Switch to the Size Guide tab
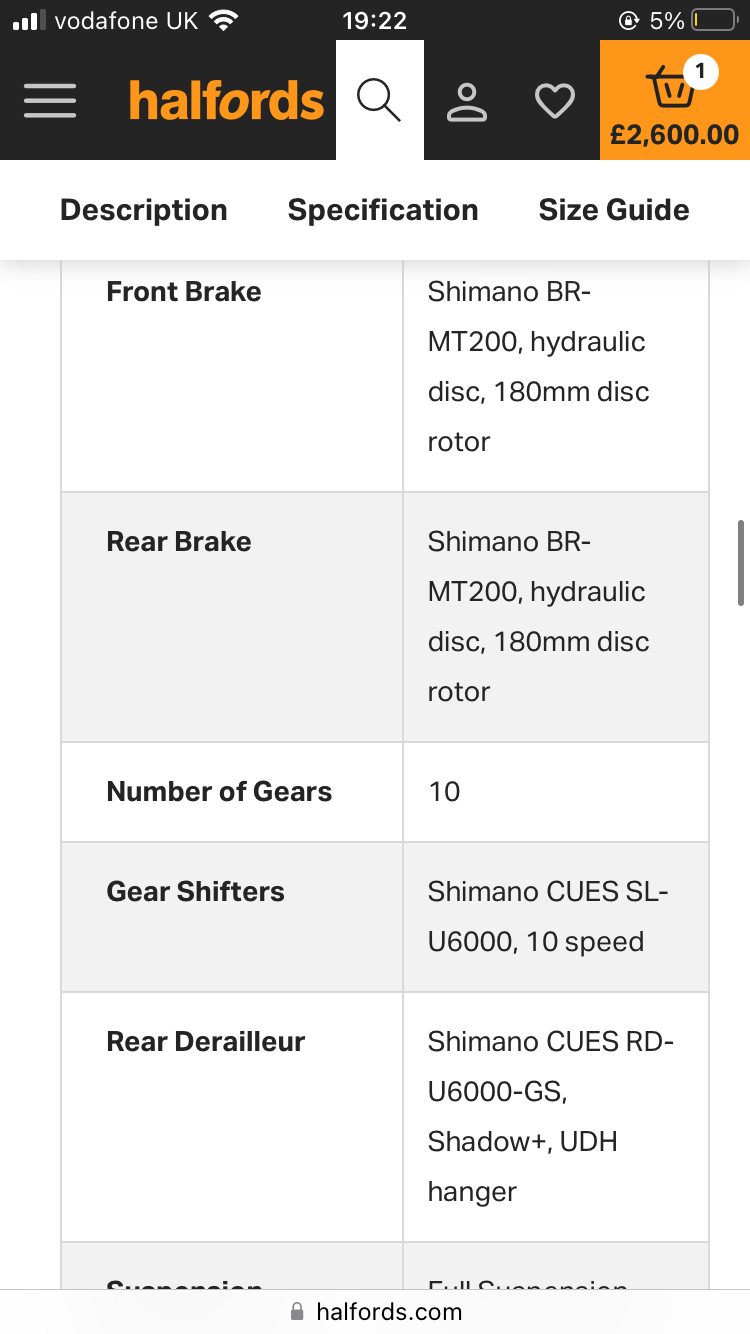Screen dimensions: 750x1334 [x=614, y=210]
